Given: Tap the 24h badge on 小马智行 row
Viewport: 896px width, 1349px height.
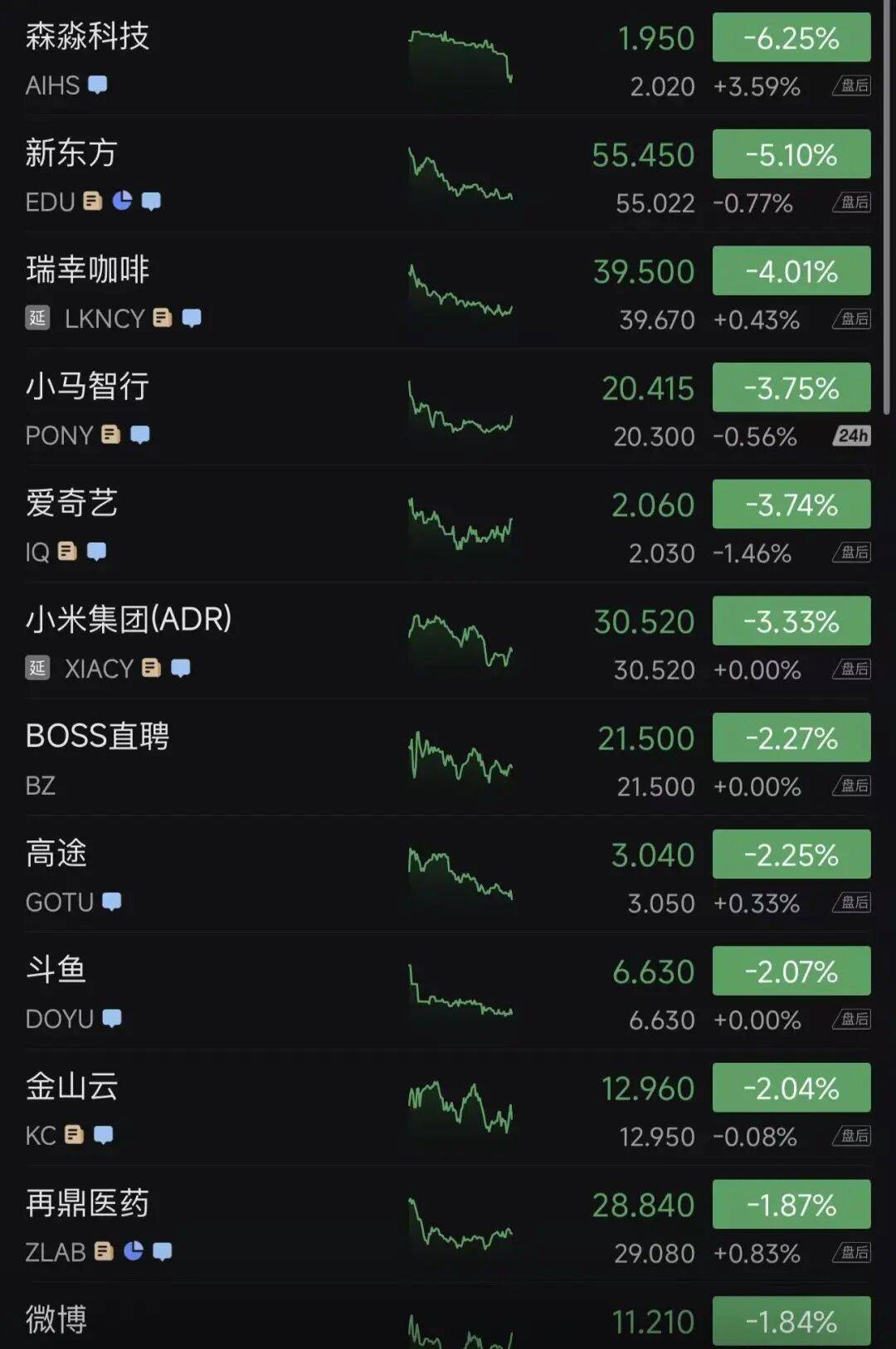Looking at the screenshot, I should 851,436.
